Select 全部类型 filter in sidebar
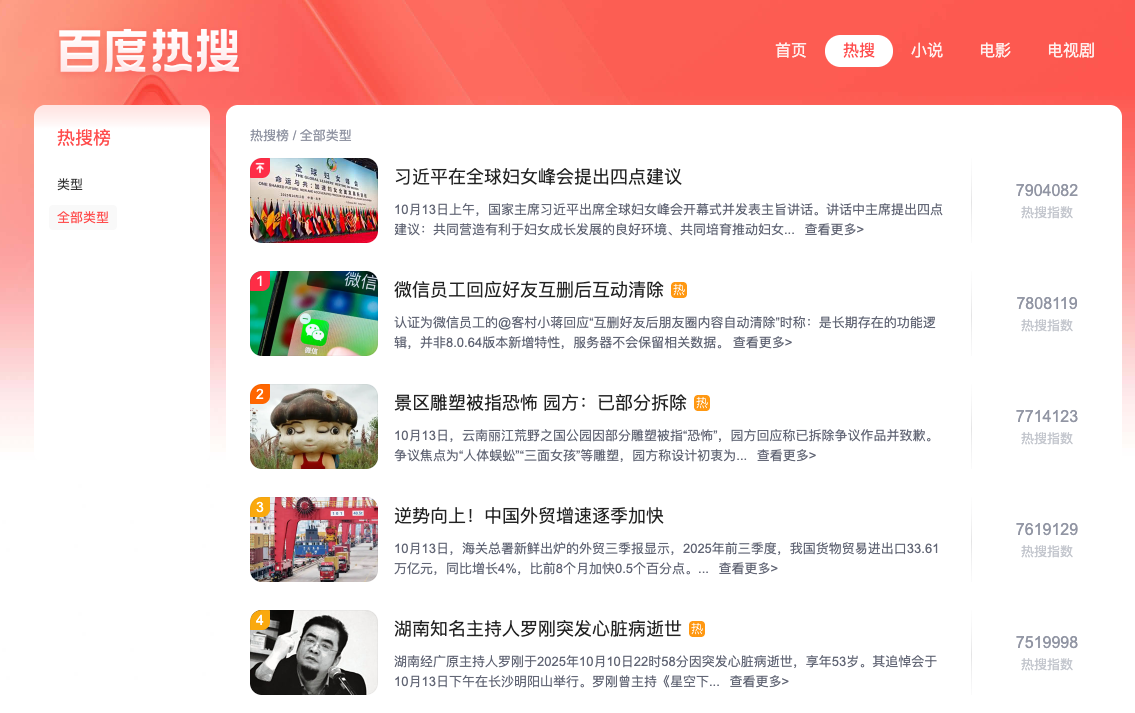The height and width of the screenshot is (713, 1135). [83, 217]
